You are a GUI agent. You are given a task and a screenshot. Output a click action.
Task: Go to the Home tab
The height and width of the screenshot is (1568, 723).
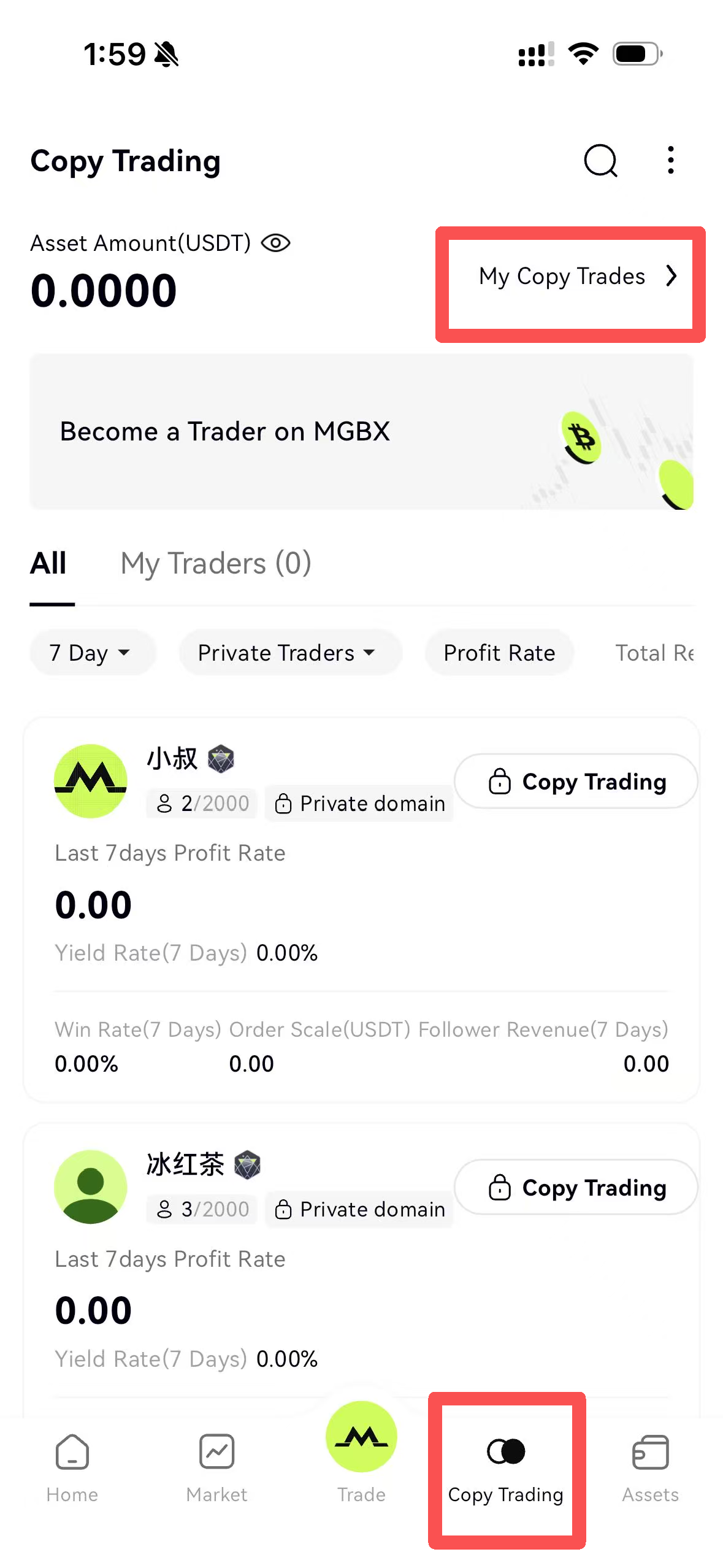pos(72,1468)
